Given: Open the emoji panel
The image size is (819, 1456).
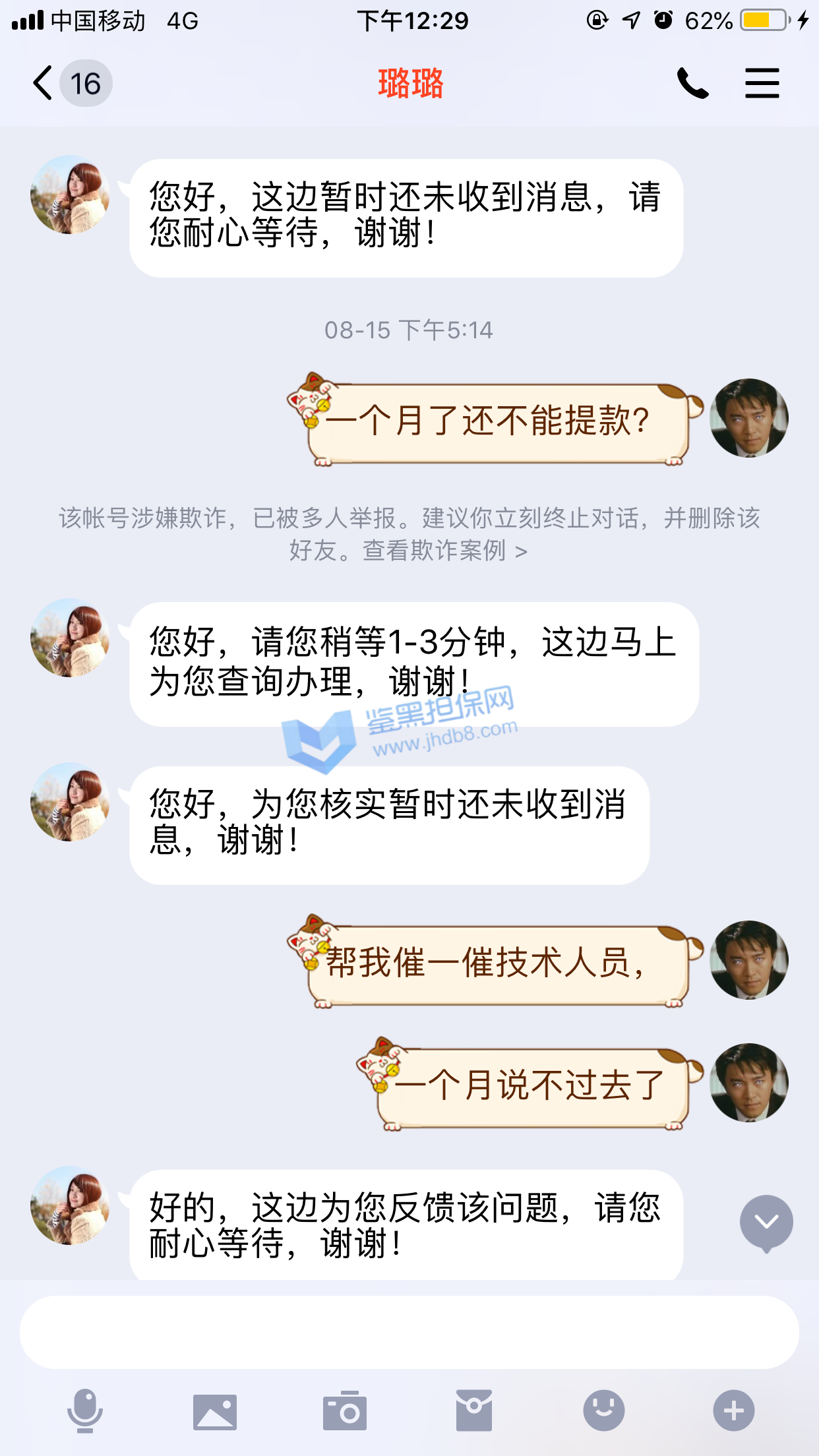Looking at the screenshot, I should 603,1411.
